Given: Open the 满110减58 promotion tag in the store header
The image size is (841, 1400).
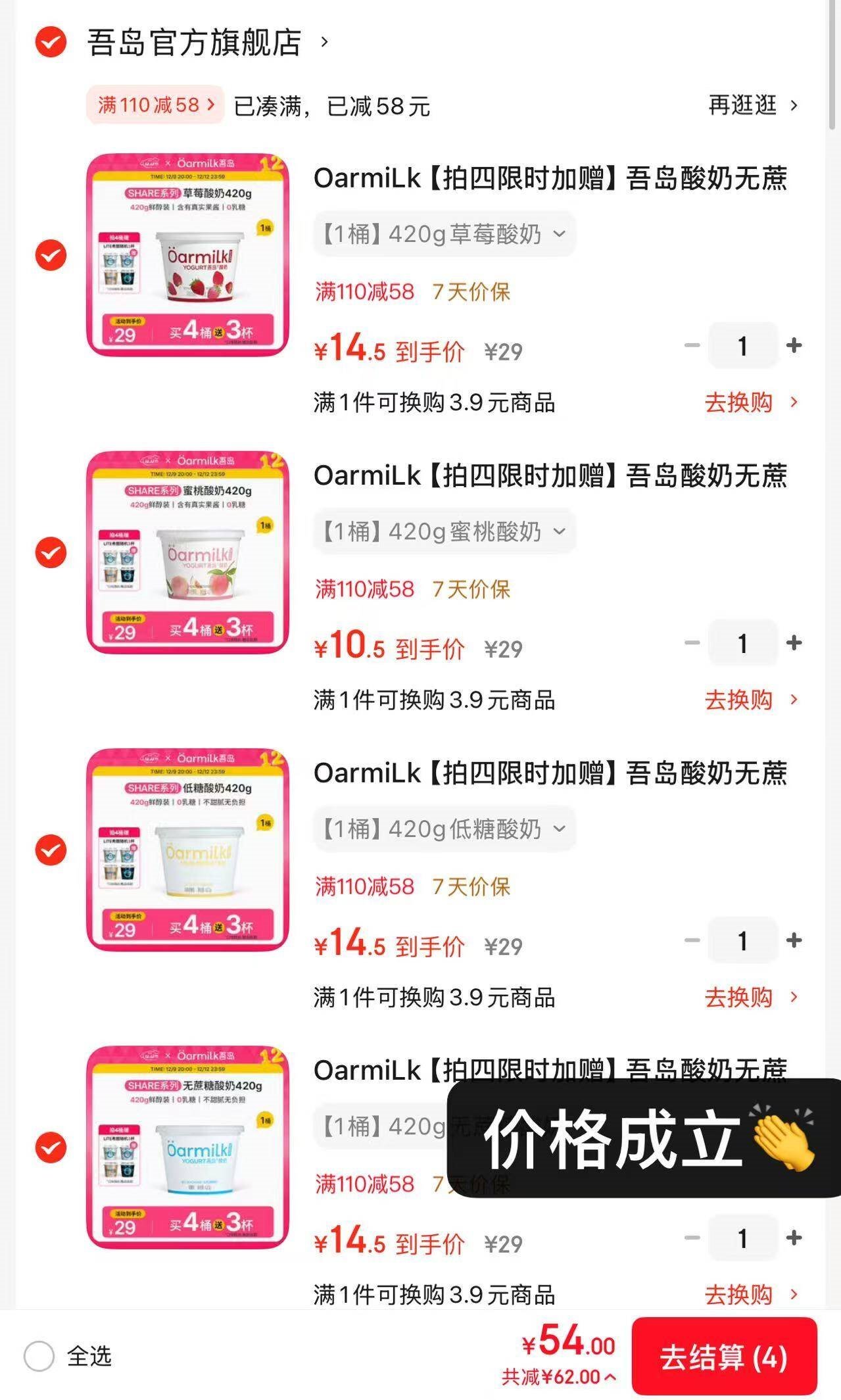Looking at the screenshot, I should pos(155,105).
